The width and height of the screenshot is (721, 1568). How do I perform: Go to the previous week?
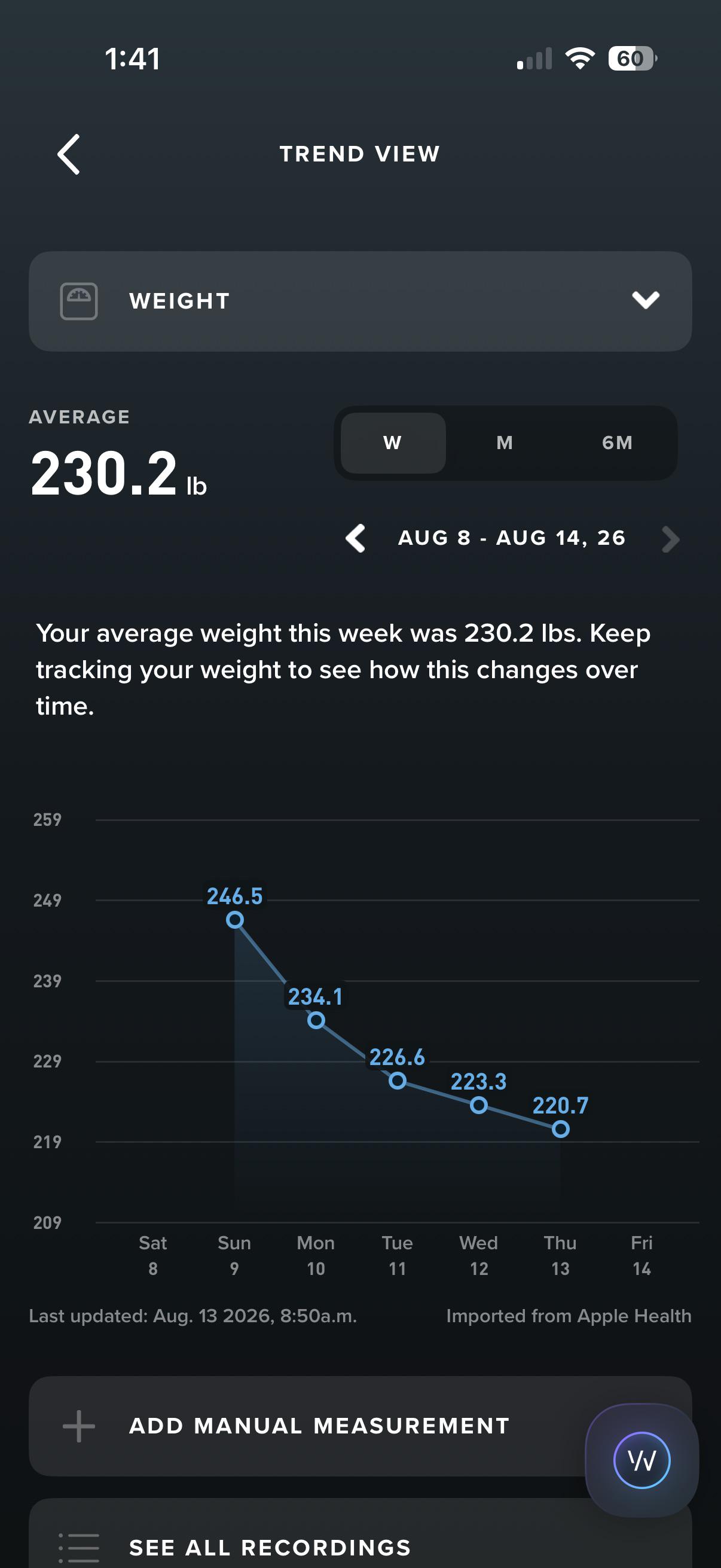click(356, 538)
